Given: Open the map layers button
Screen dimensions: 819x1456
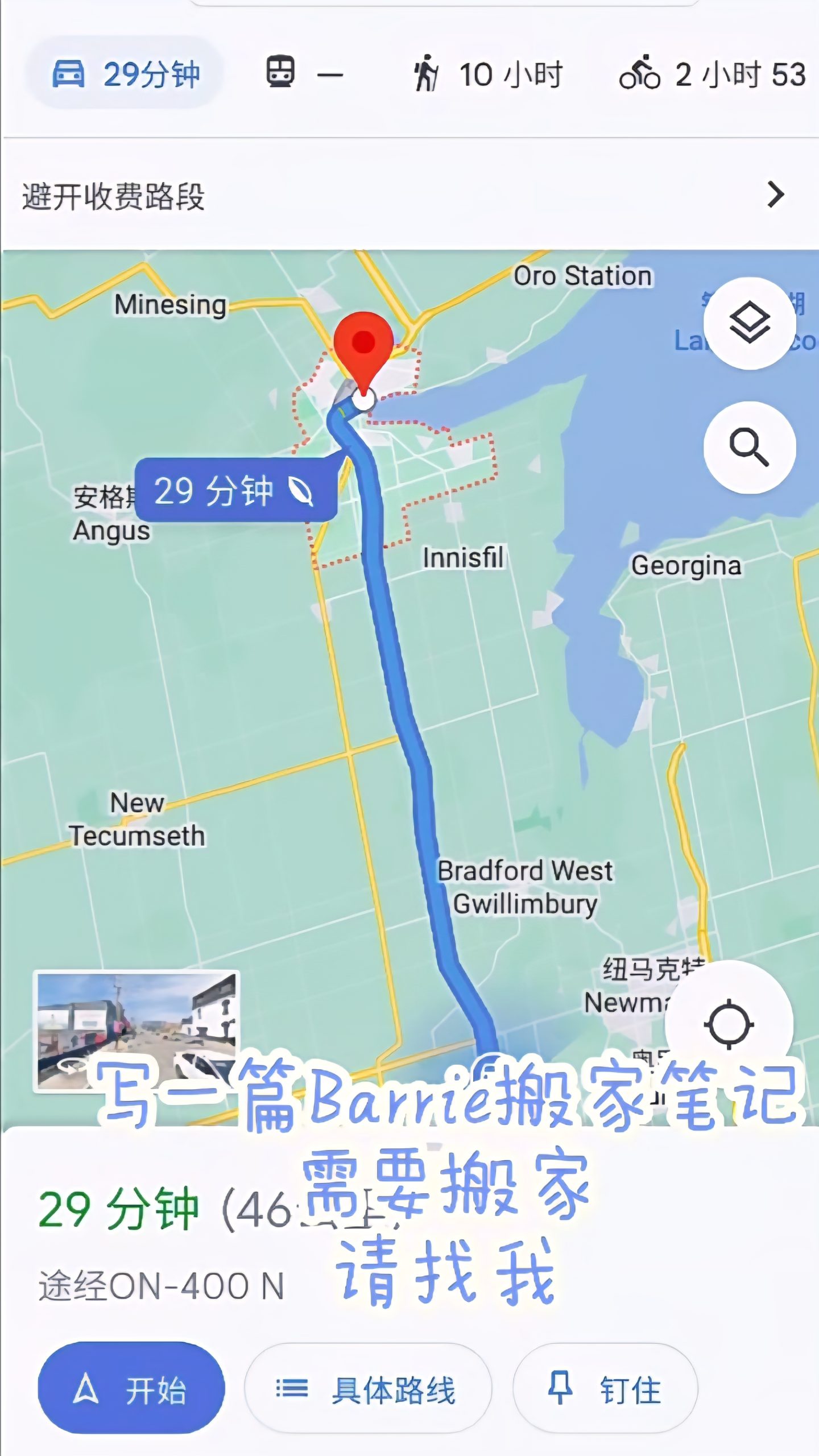Looking at the screenshot, I should (749, 323).
